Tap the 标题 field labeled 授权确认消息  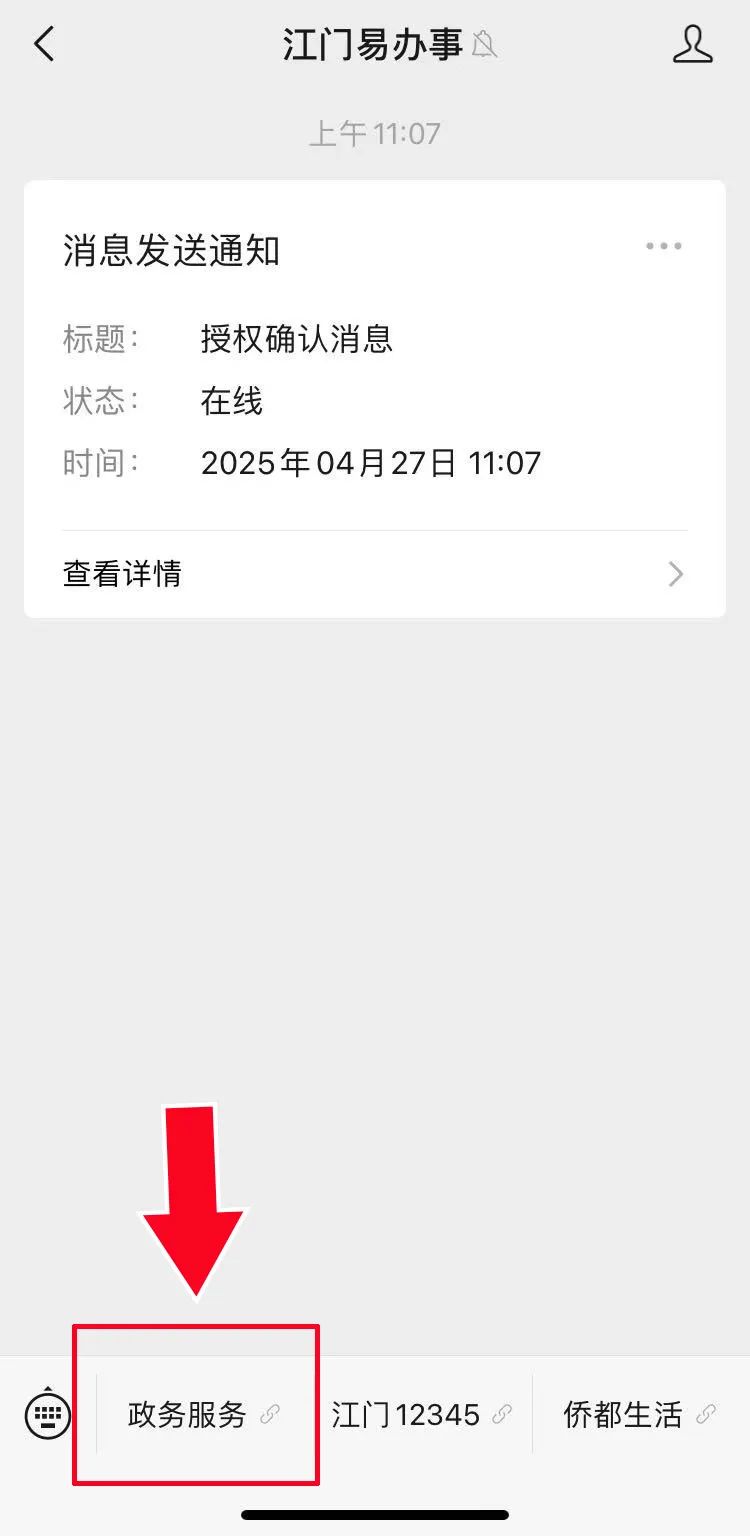[x=297, y=340]
